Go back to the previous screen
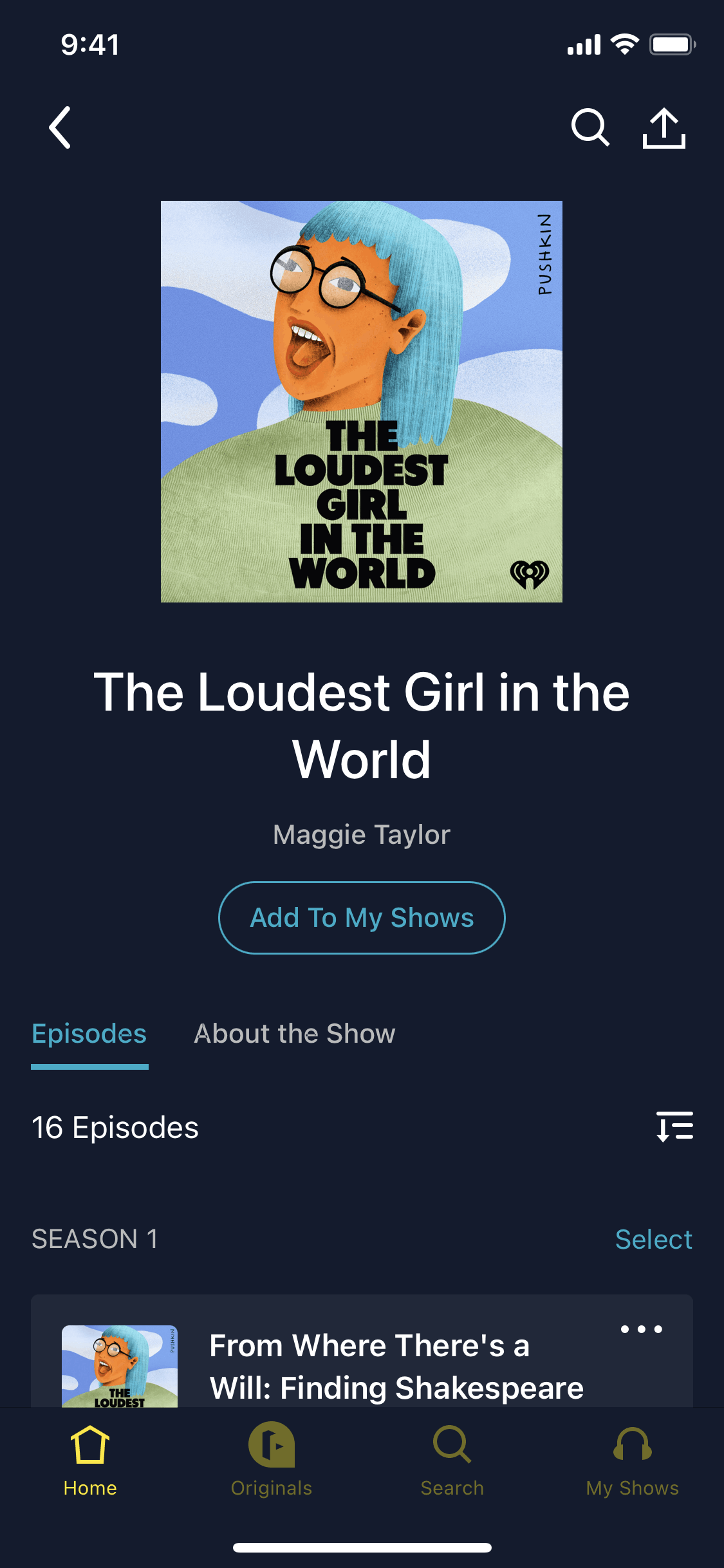 (60, 127)
